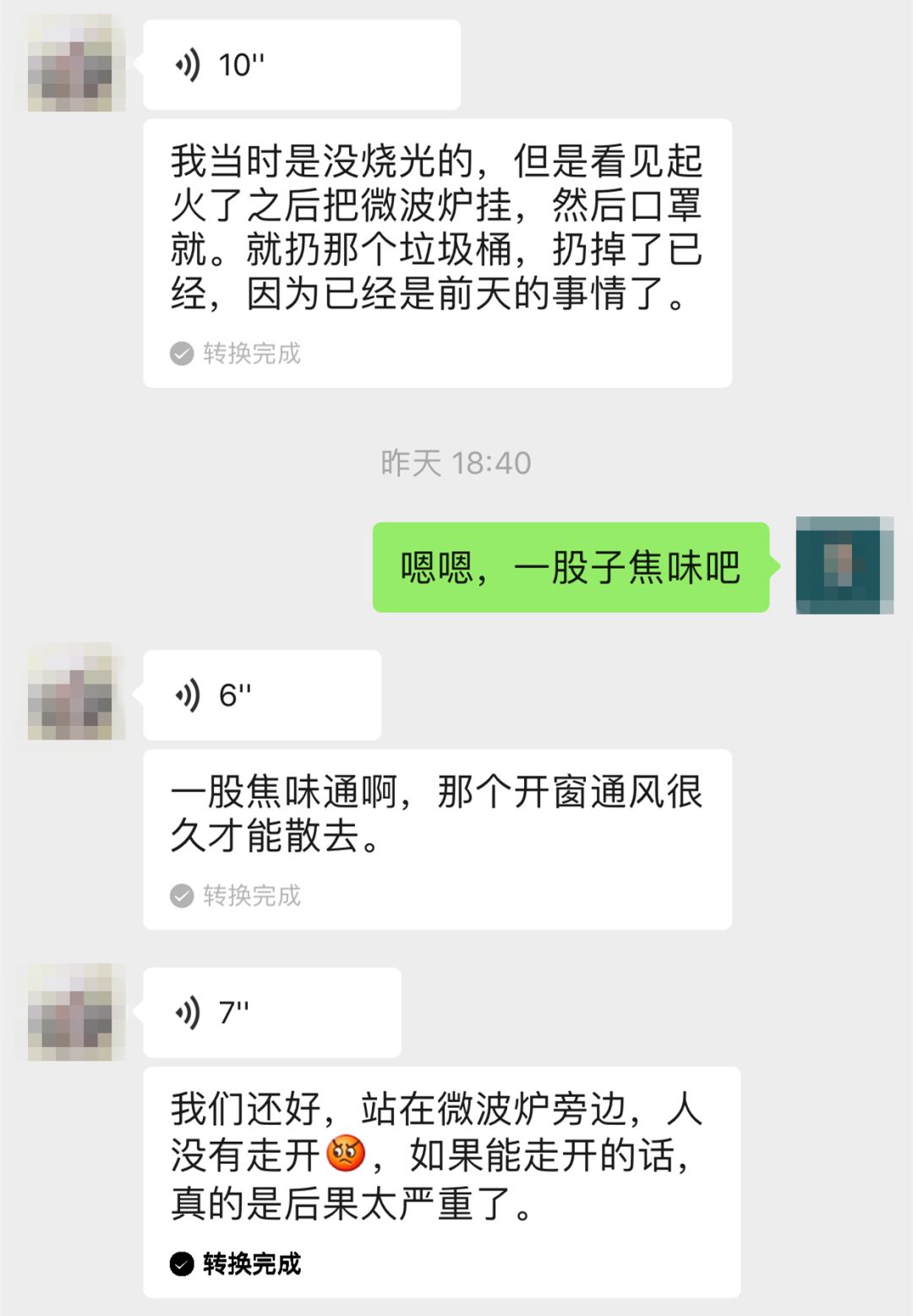Tap the speaker icon on the 6'' voice message
The image size is (913, 1316).
tap(189, 694)
